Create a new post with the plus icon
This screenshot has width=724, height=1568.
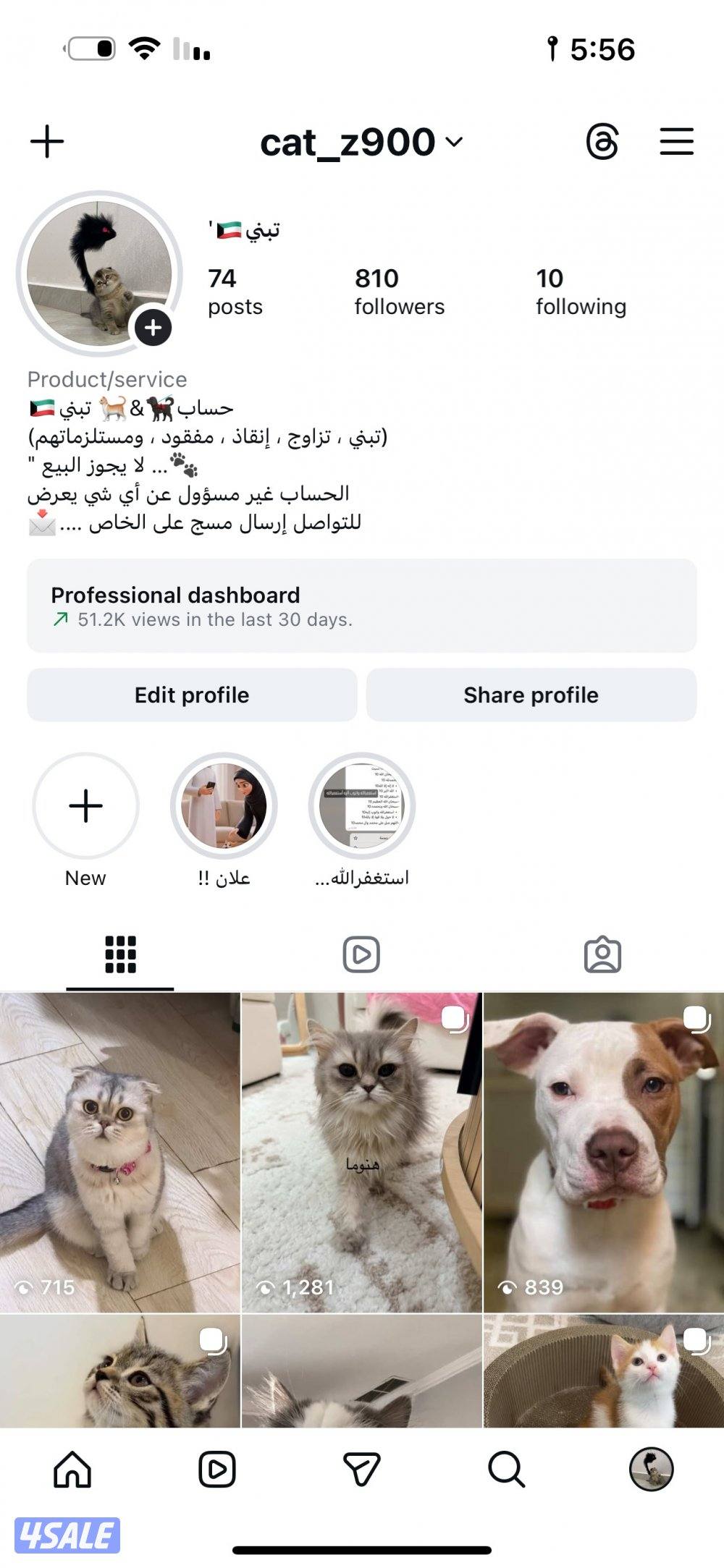(48, 143)
